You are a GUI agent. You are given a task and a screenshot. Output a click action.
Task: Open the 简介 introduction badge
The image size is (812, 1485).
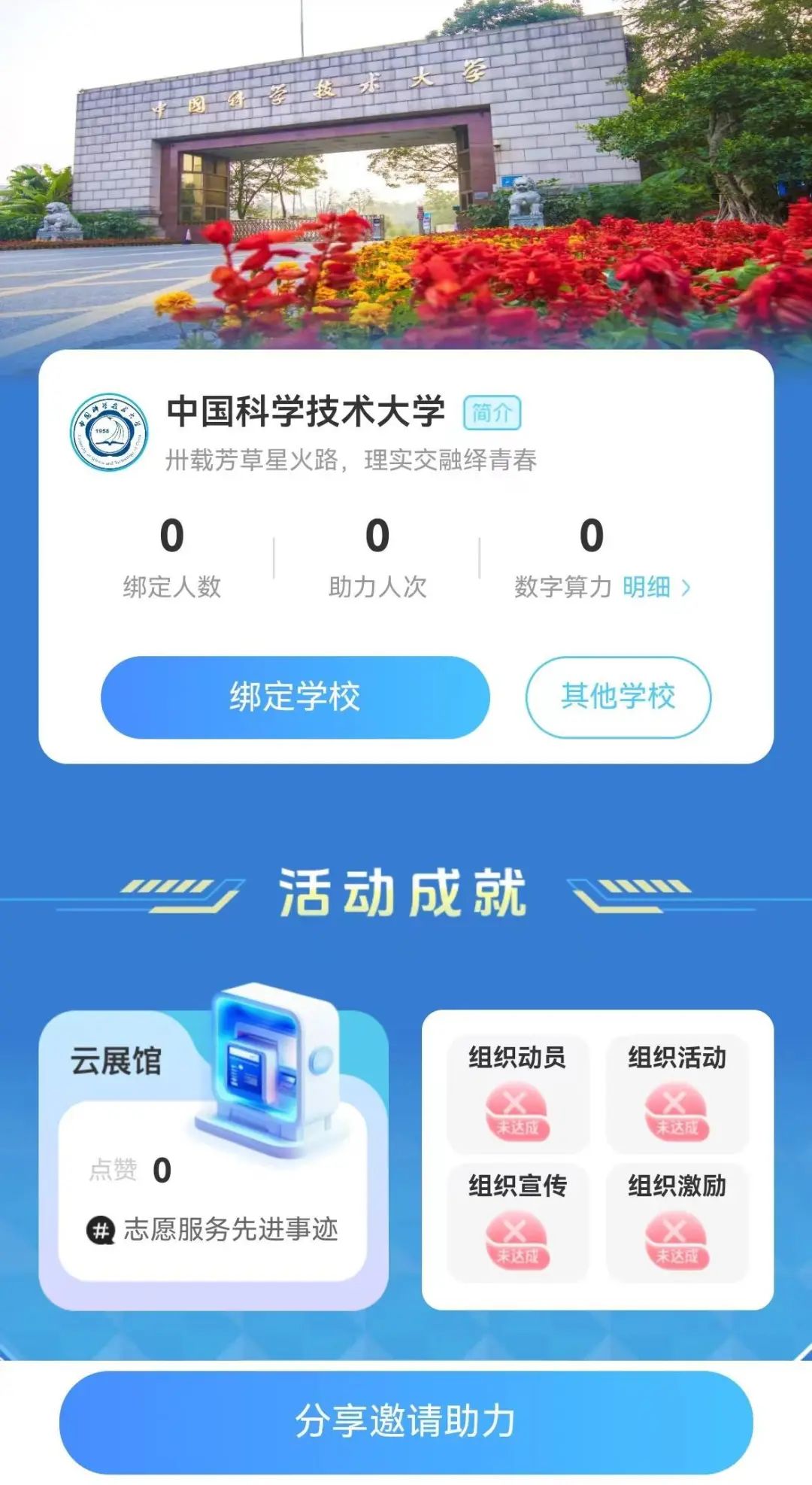point(492,412)
